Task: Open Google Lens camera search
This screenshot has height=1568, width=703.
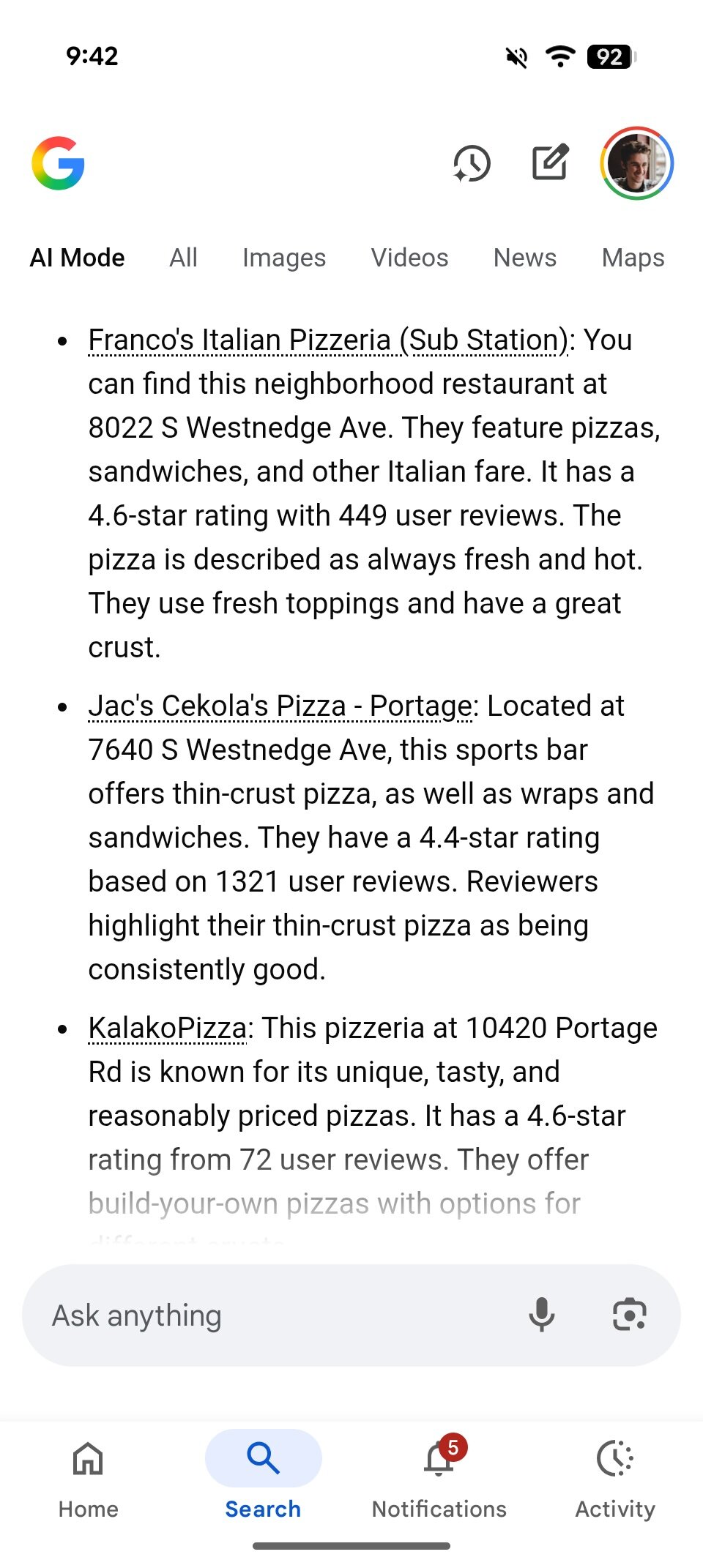Action: 629,1315
